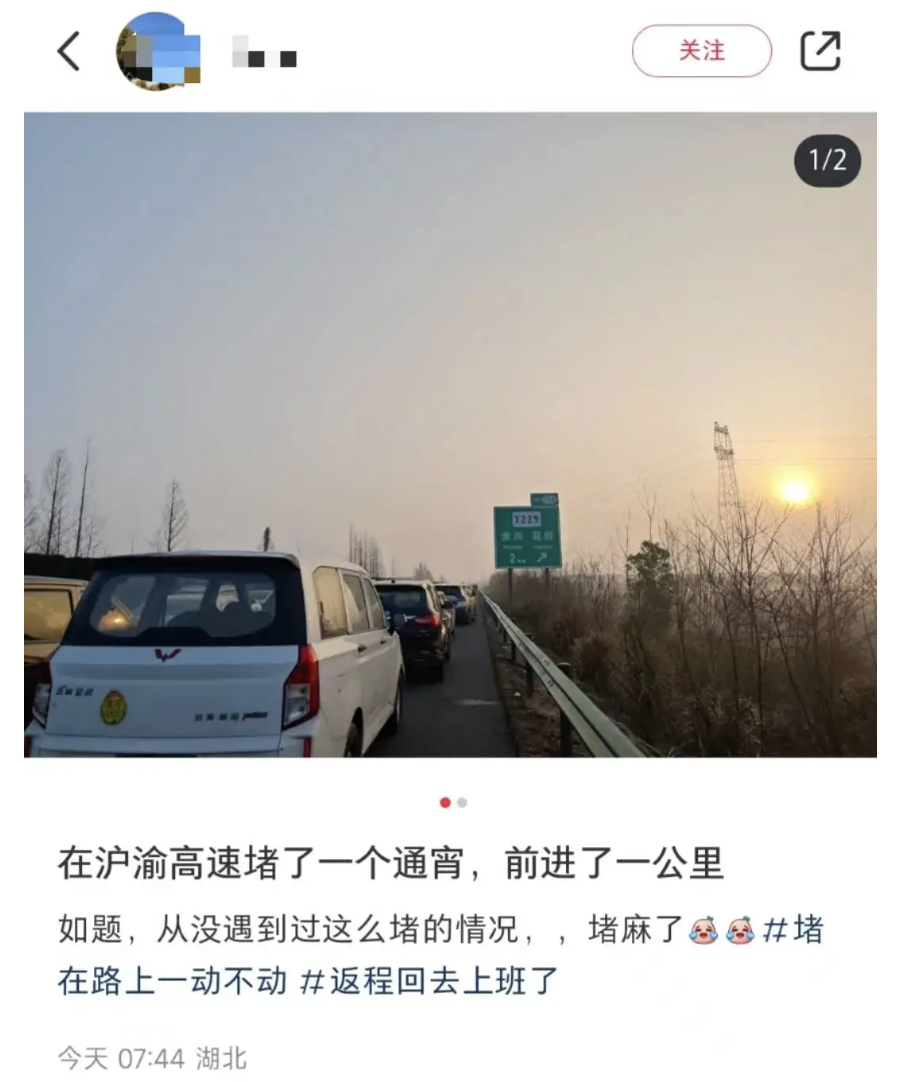Open the #返程回去上班了 hashtag
This screenshot has height=1082, width=902.
428,979
